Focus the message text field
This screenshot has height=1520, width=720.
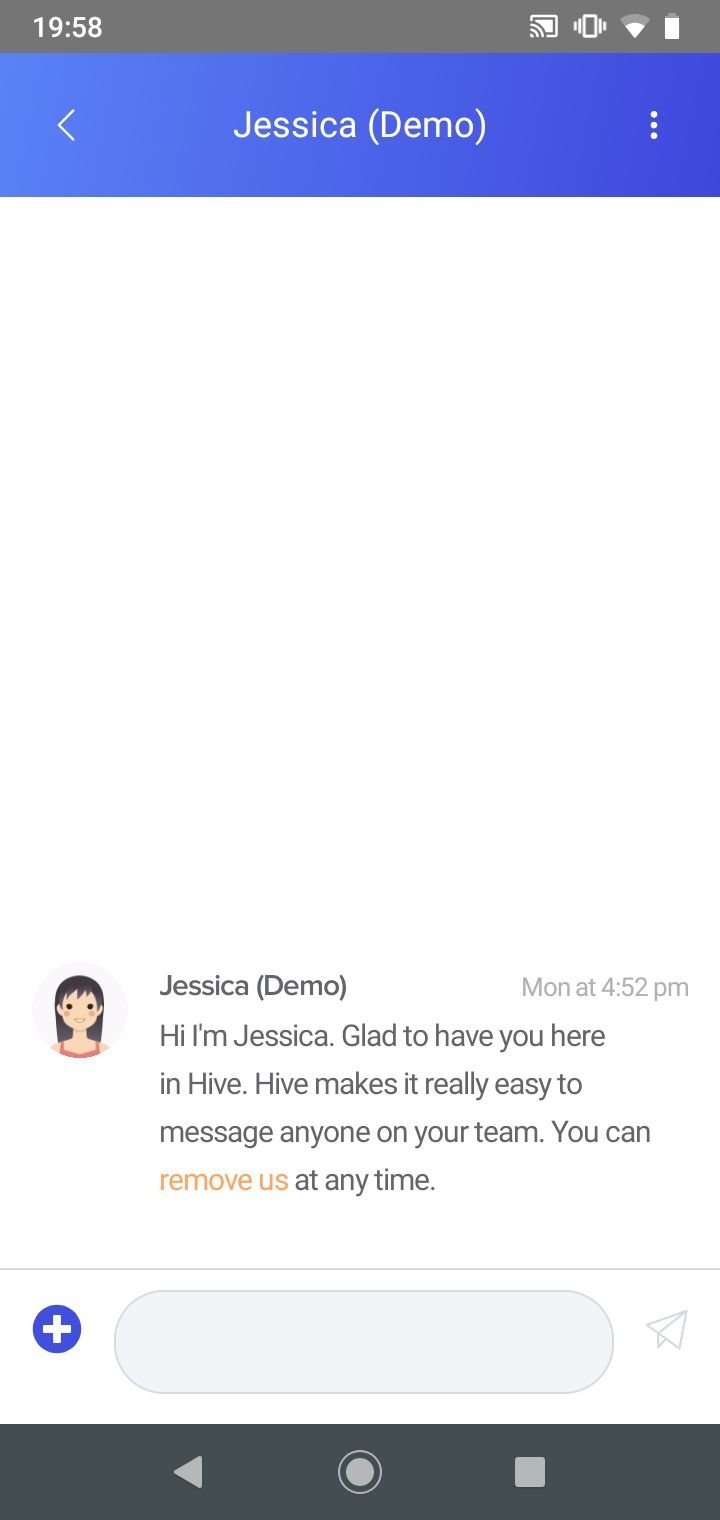(364, 1341)
